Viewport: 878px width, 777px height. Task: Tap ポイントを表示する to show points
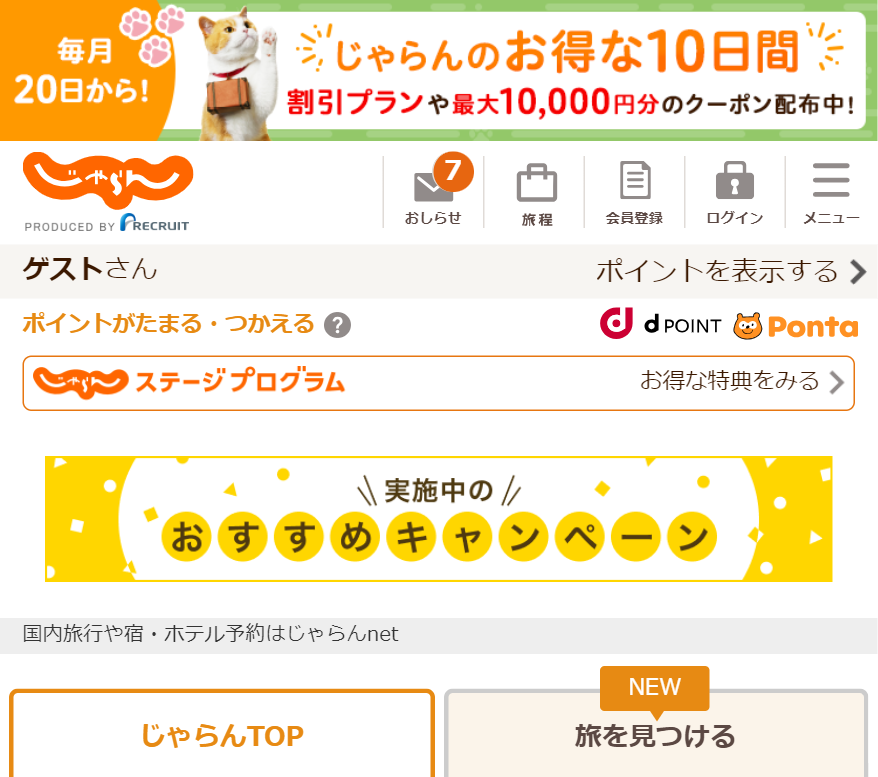pos(730,271)
